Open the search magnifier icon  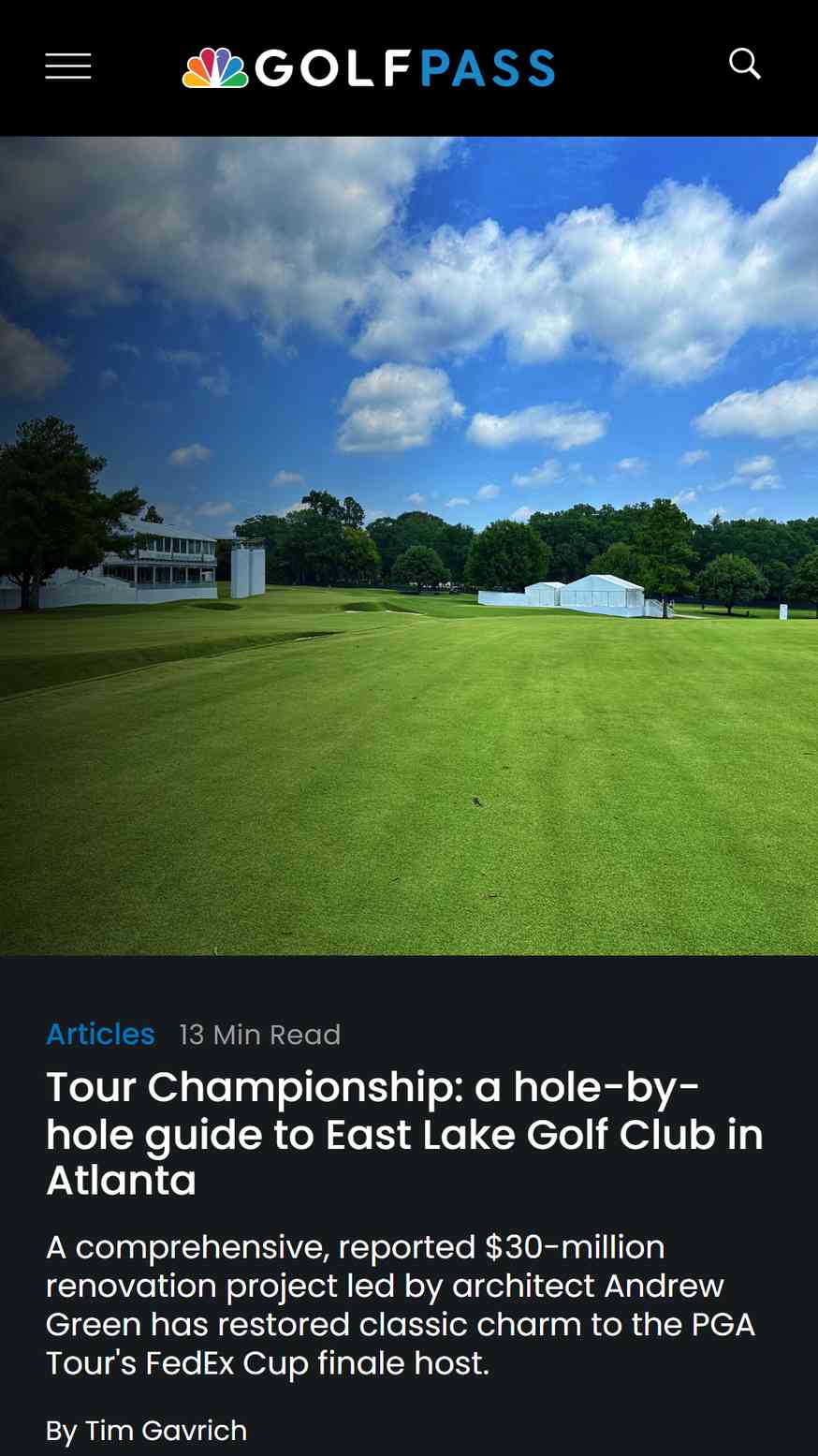tap(745, 65)
